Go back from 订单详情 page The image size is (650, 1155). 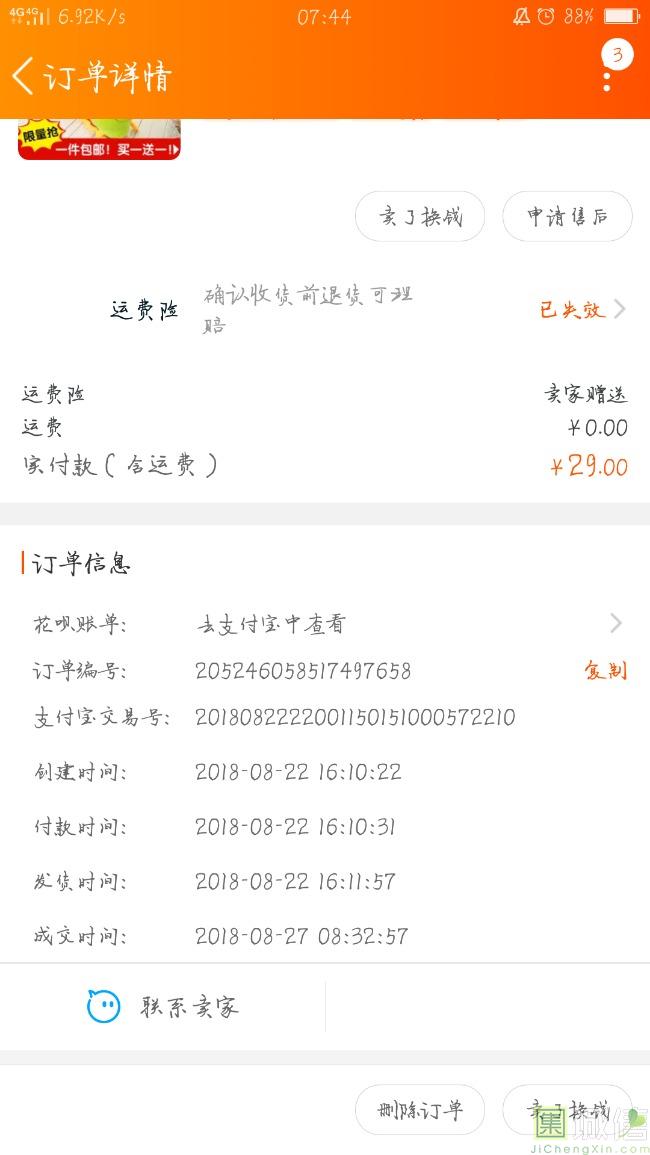(24, 76)
